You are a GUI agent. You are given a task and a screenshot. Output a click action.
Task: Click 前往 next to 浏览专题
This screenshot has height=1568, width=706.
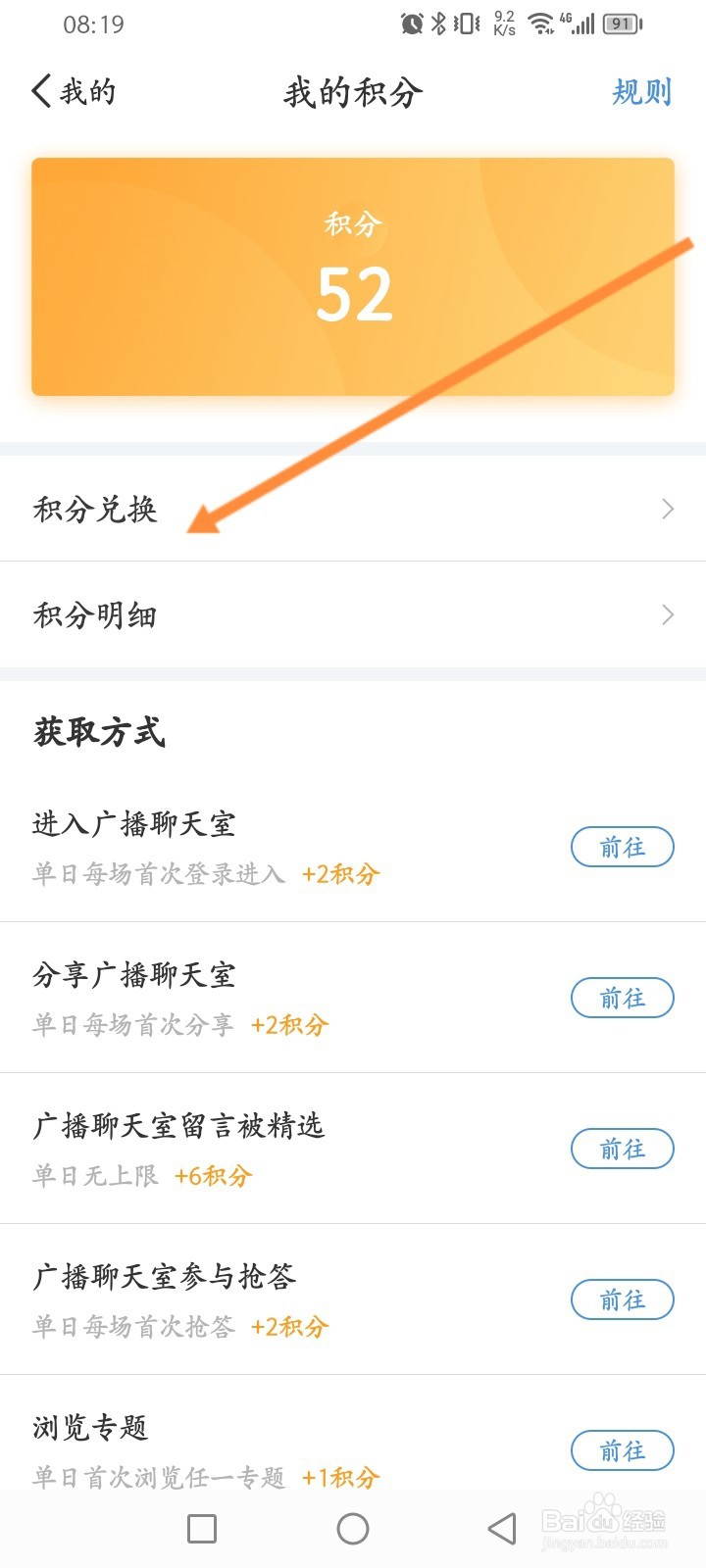click(x=622, y=1450)
